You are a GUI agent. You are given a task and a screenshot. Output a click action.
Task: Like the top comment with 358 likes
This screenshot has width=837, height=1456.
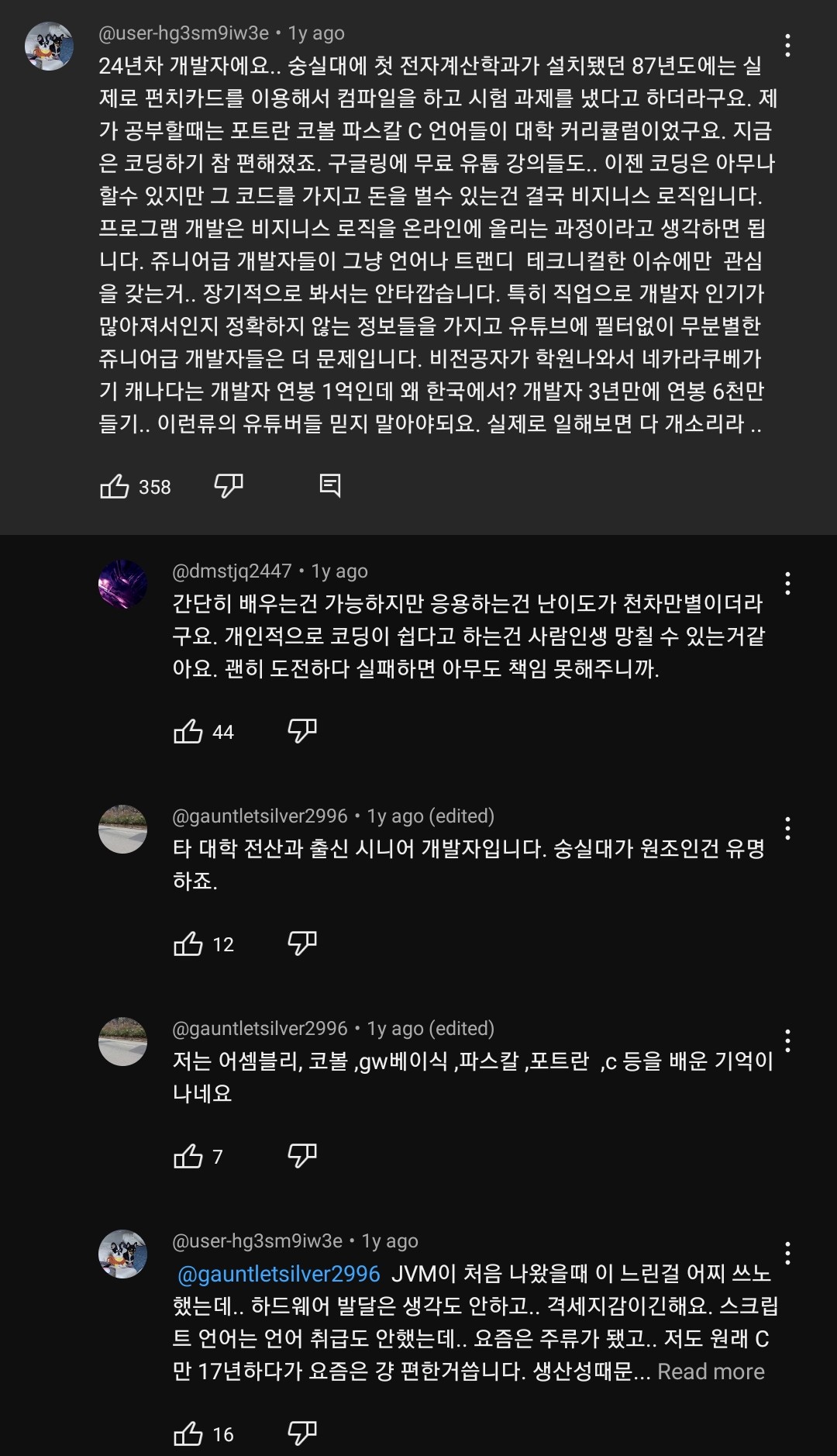(x=115, y=487)
